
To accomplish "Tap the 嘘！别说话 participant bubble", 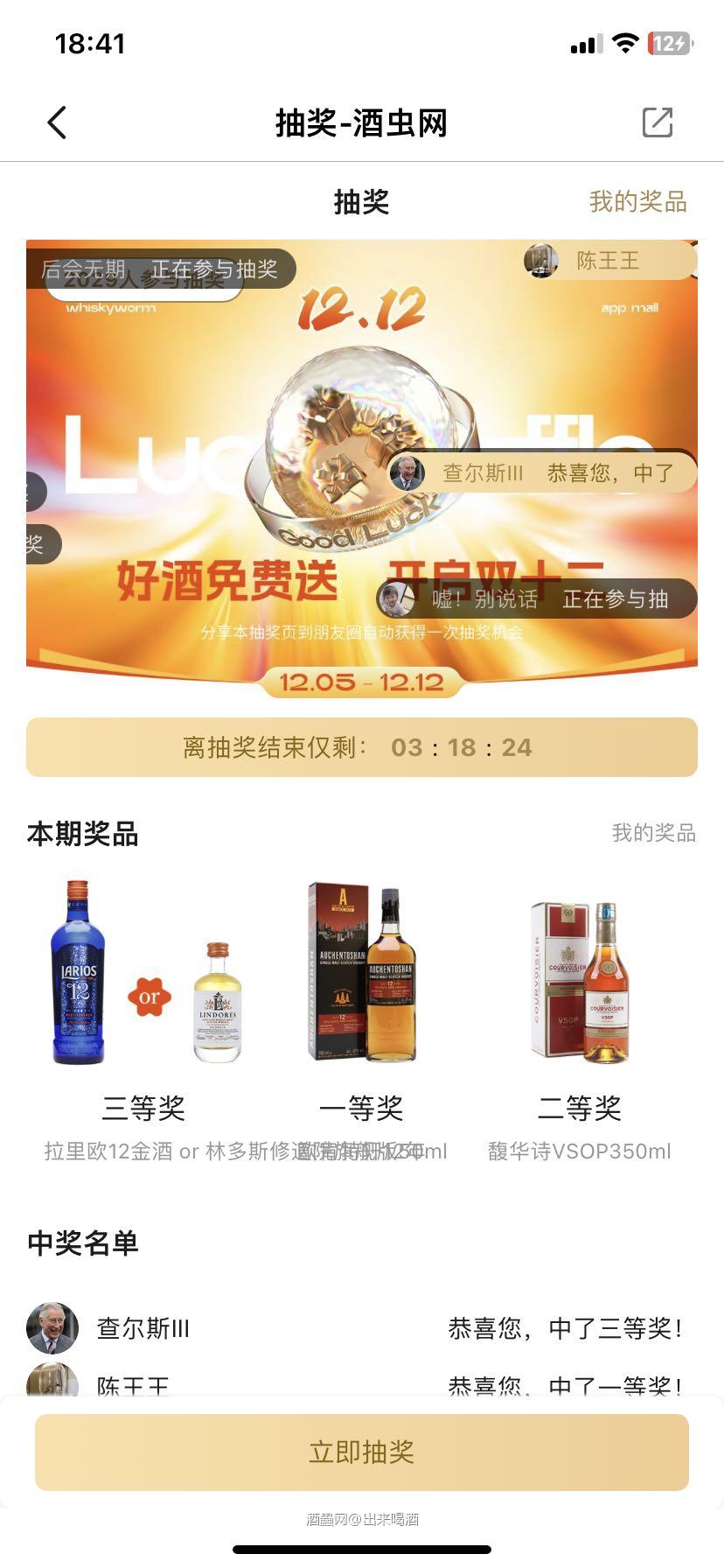I will tap(535, 598).
